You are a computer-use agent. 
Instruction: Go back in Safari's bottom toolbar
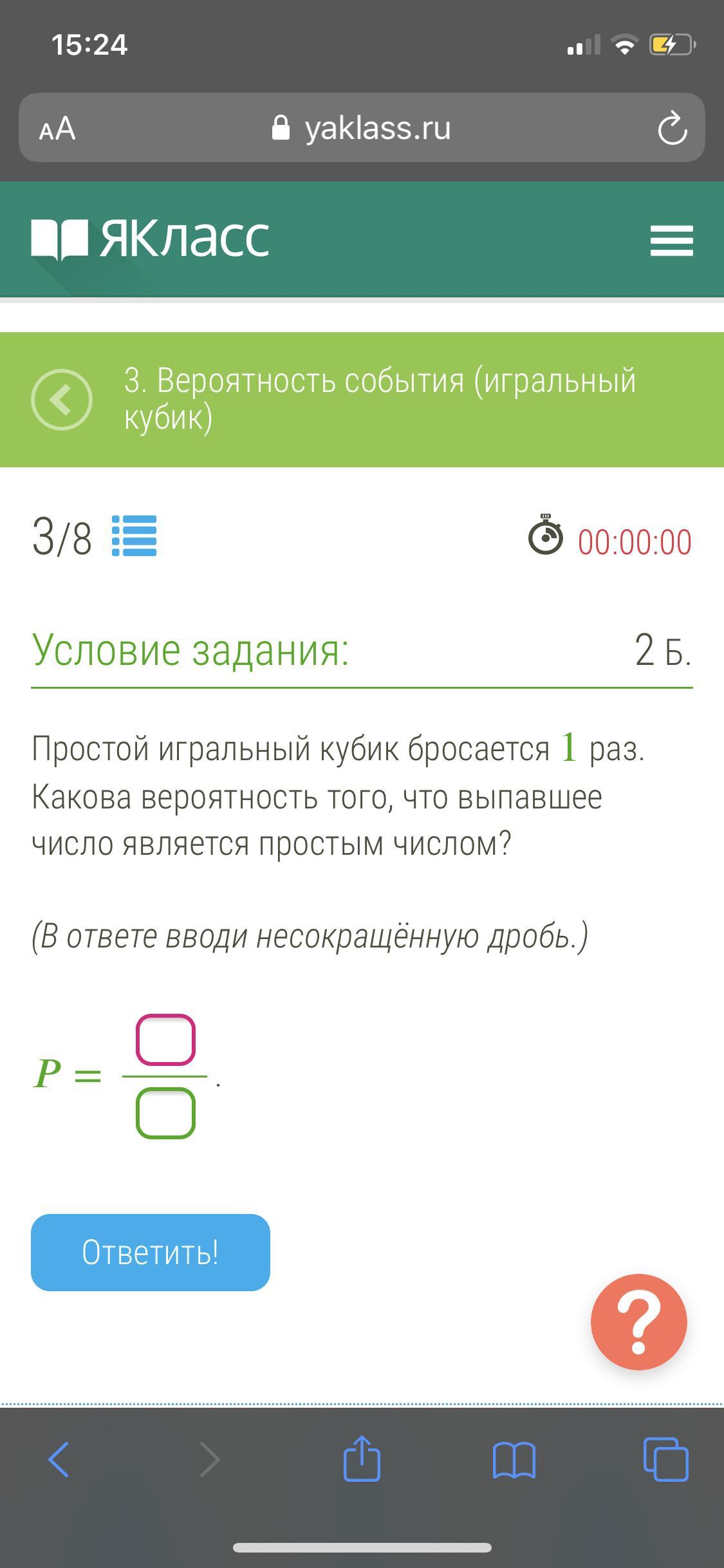(x=58, y=1459)
